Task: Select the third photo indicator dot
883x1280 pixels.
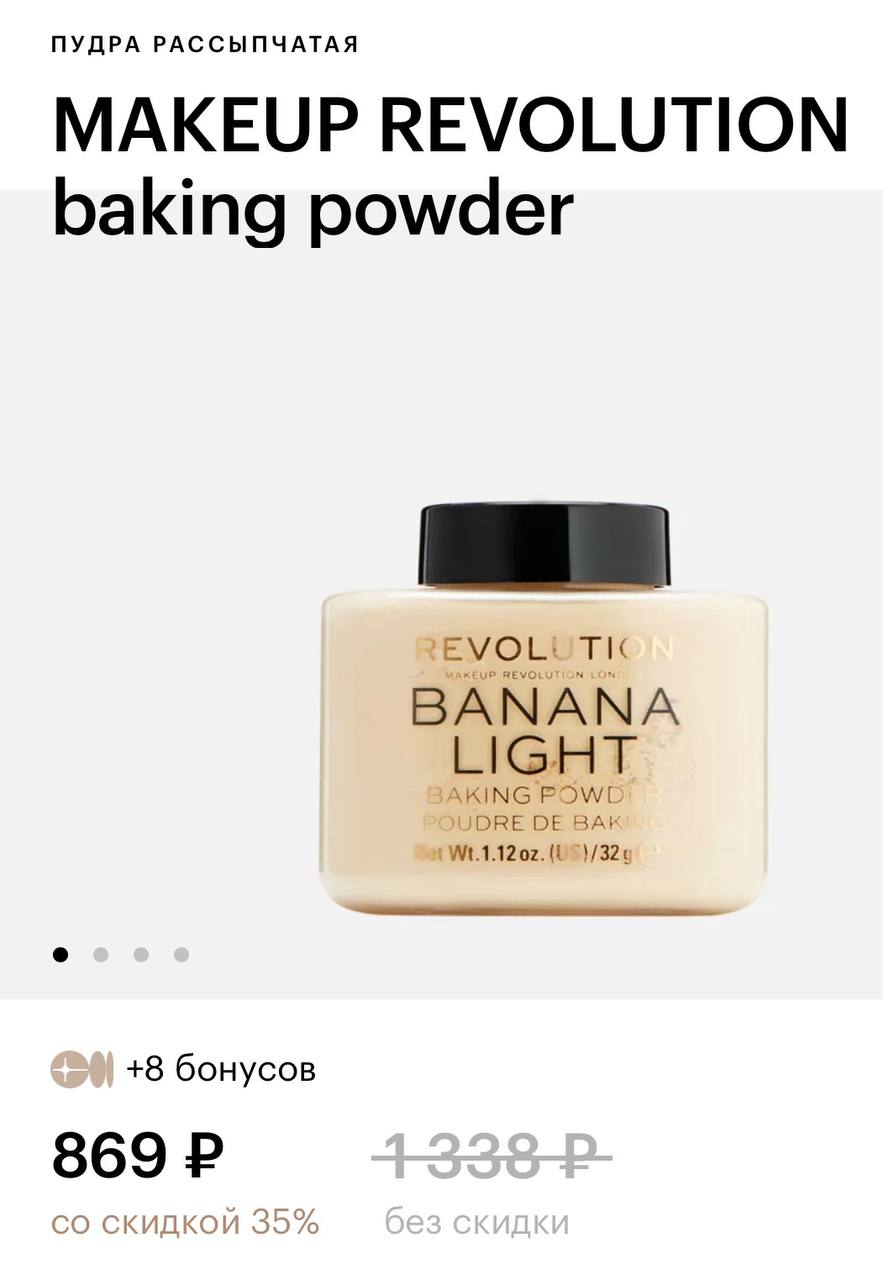Action: pos(141,954)
